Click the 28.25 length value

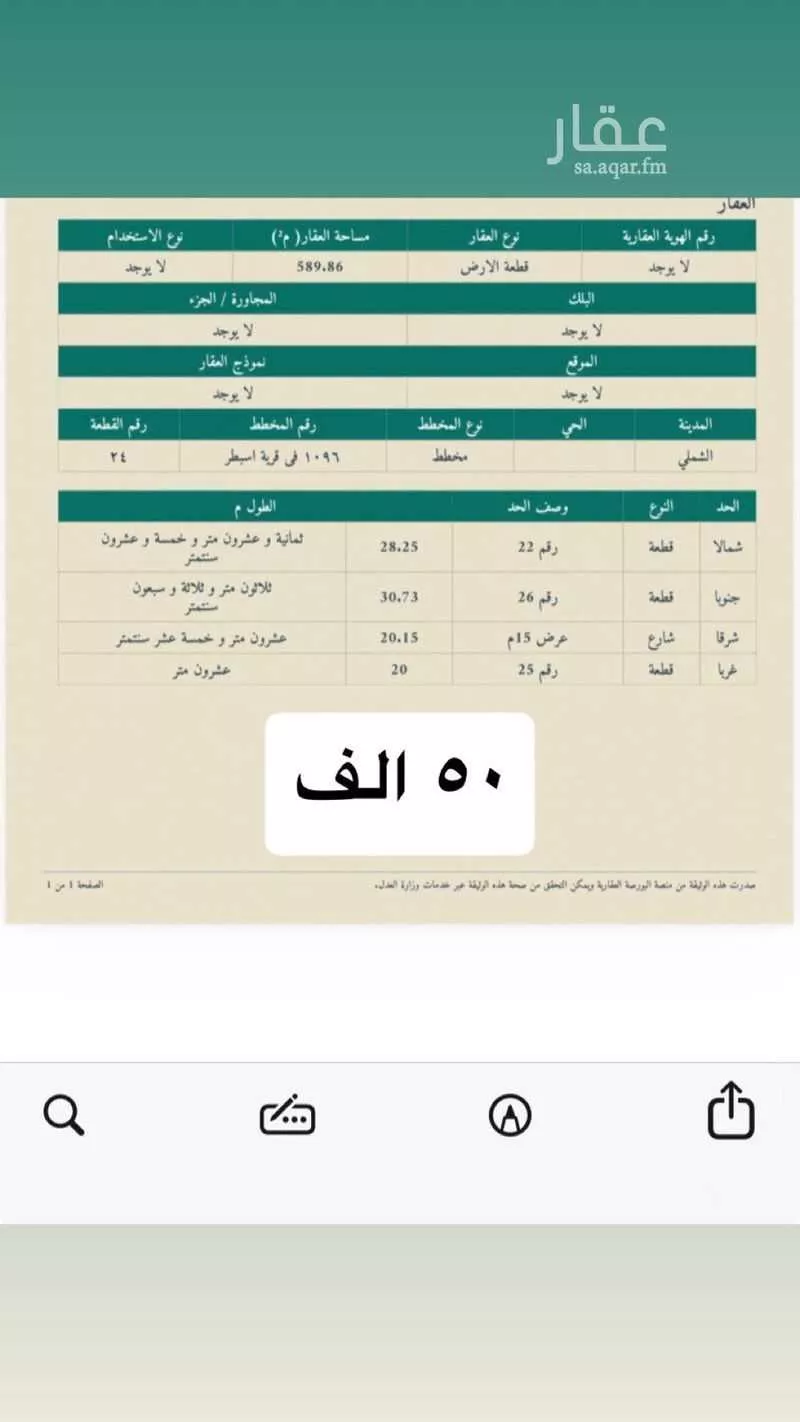click(398, 547)
